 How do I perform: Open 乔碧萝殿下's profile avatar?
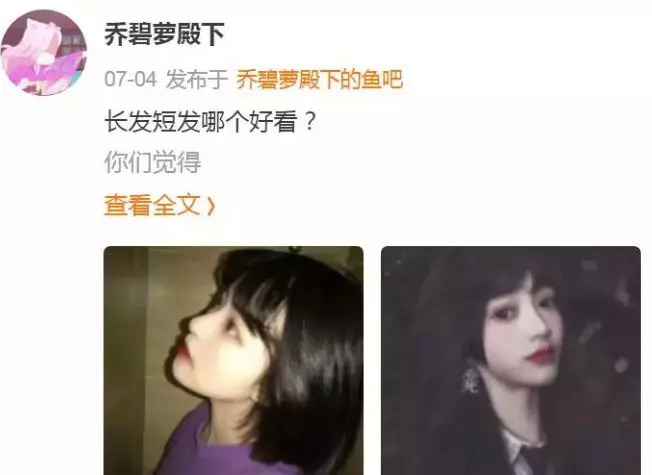[x=44, y=53]
